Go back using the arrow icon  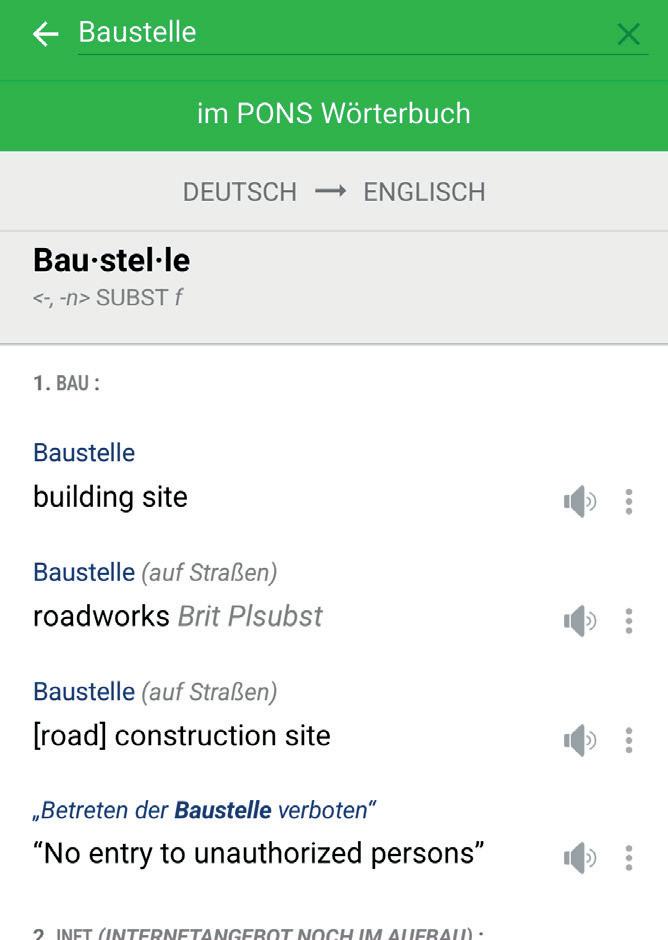click(x=45, y=35)
